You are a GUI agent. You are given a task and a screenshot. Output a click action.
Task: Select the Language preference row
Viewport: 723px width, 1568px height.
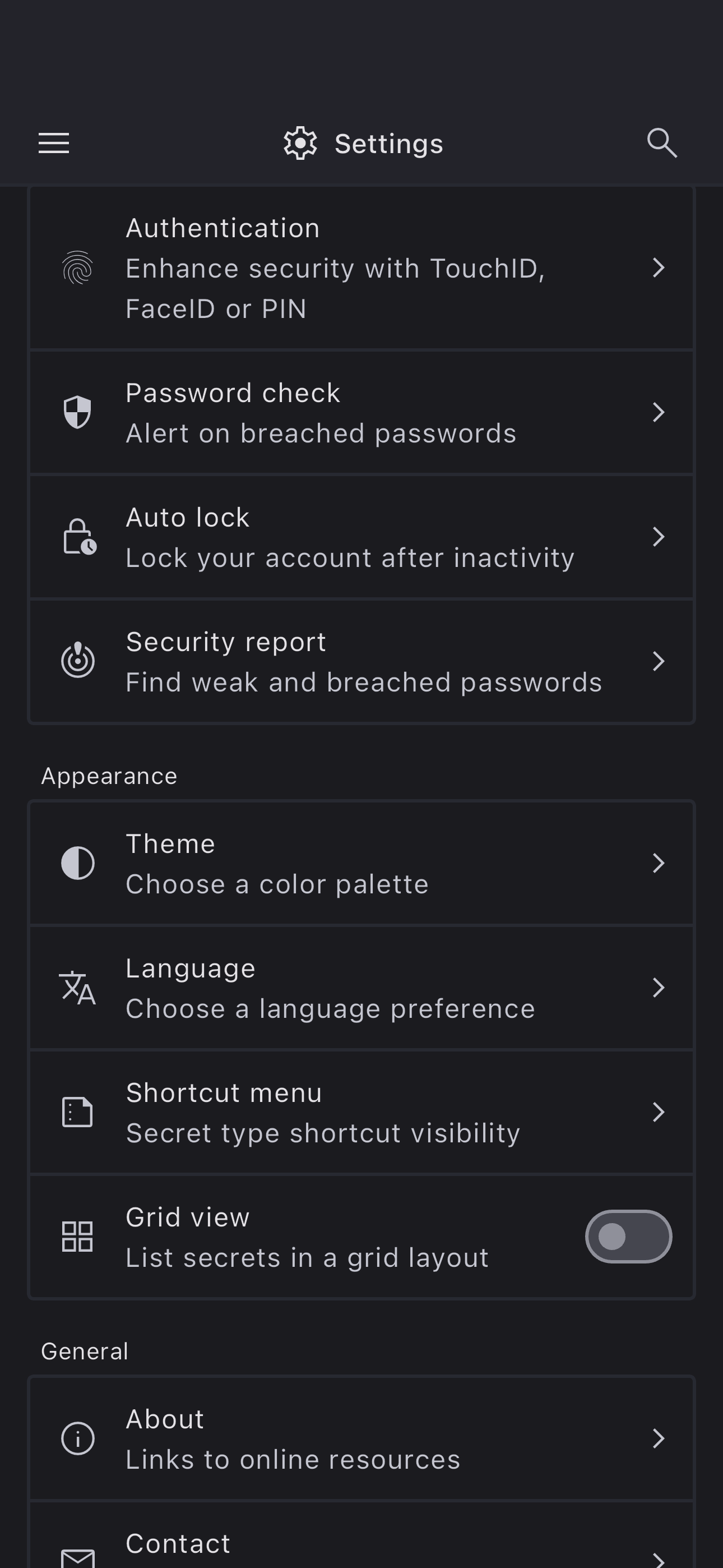(361, 988)
